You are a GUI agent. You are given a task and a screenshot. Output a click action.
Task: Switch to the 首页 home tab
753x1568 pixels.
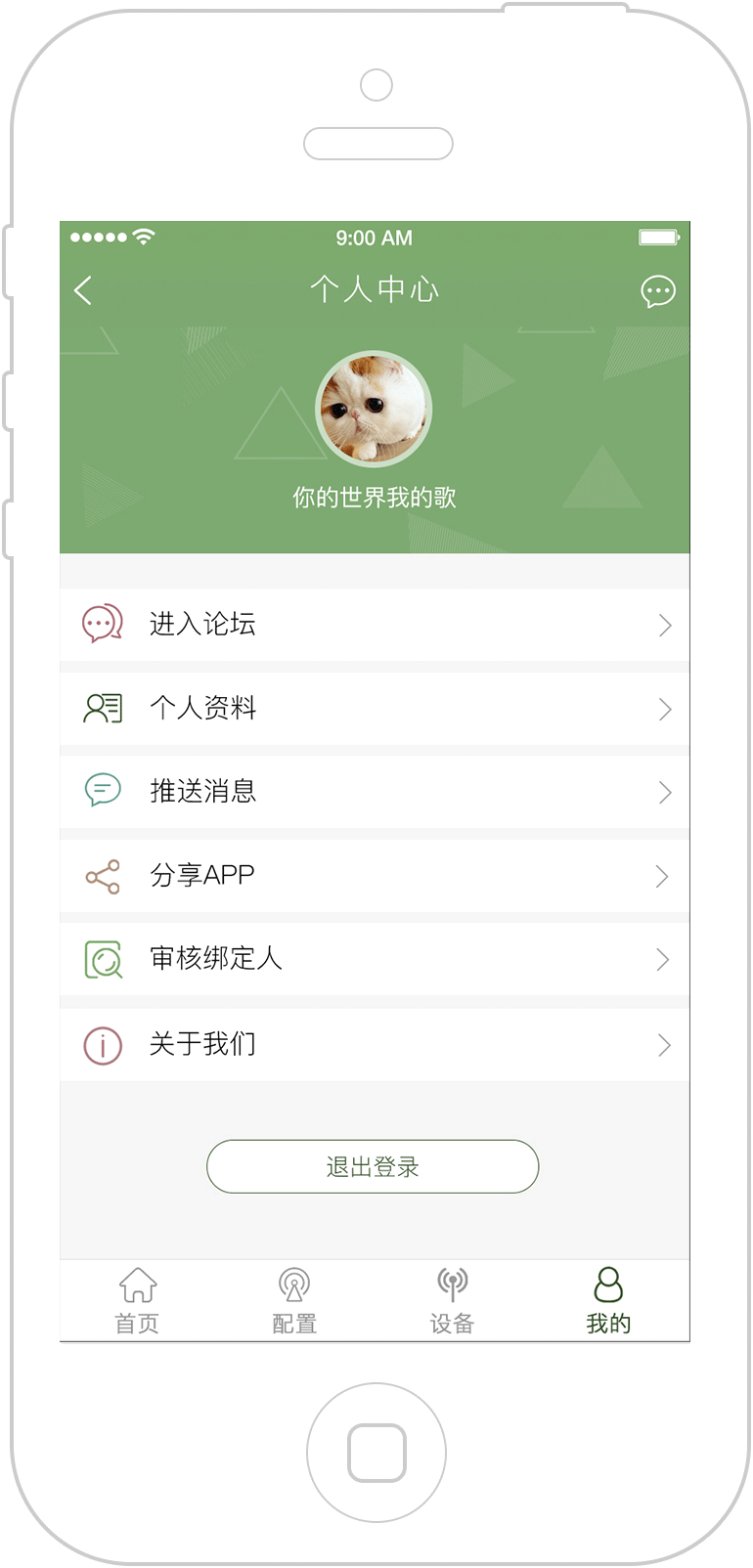[138, 1301]
